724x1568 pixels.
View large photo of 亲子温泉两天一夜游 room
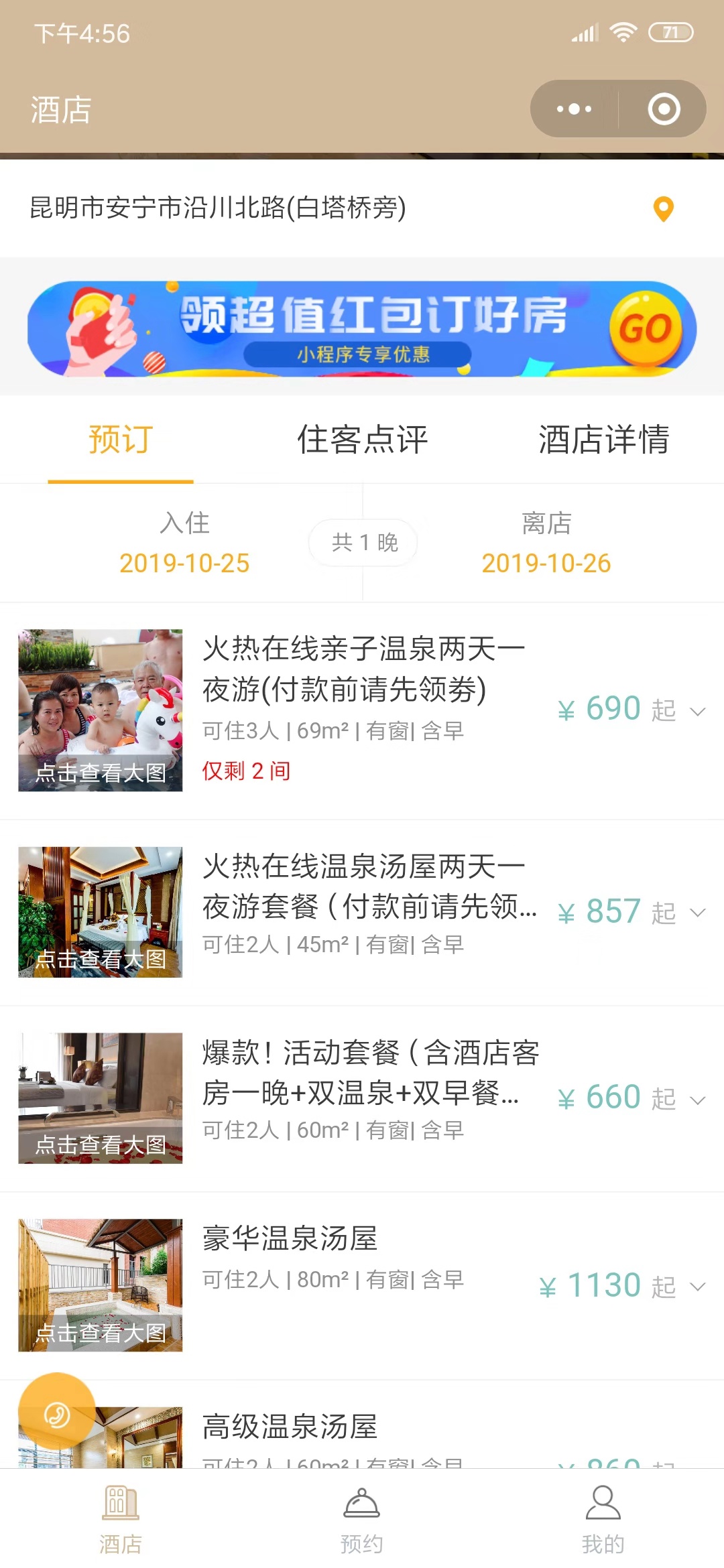pyautogui.click(x=101, y=710)
